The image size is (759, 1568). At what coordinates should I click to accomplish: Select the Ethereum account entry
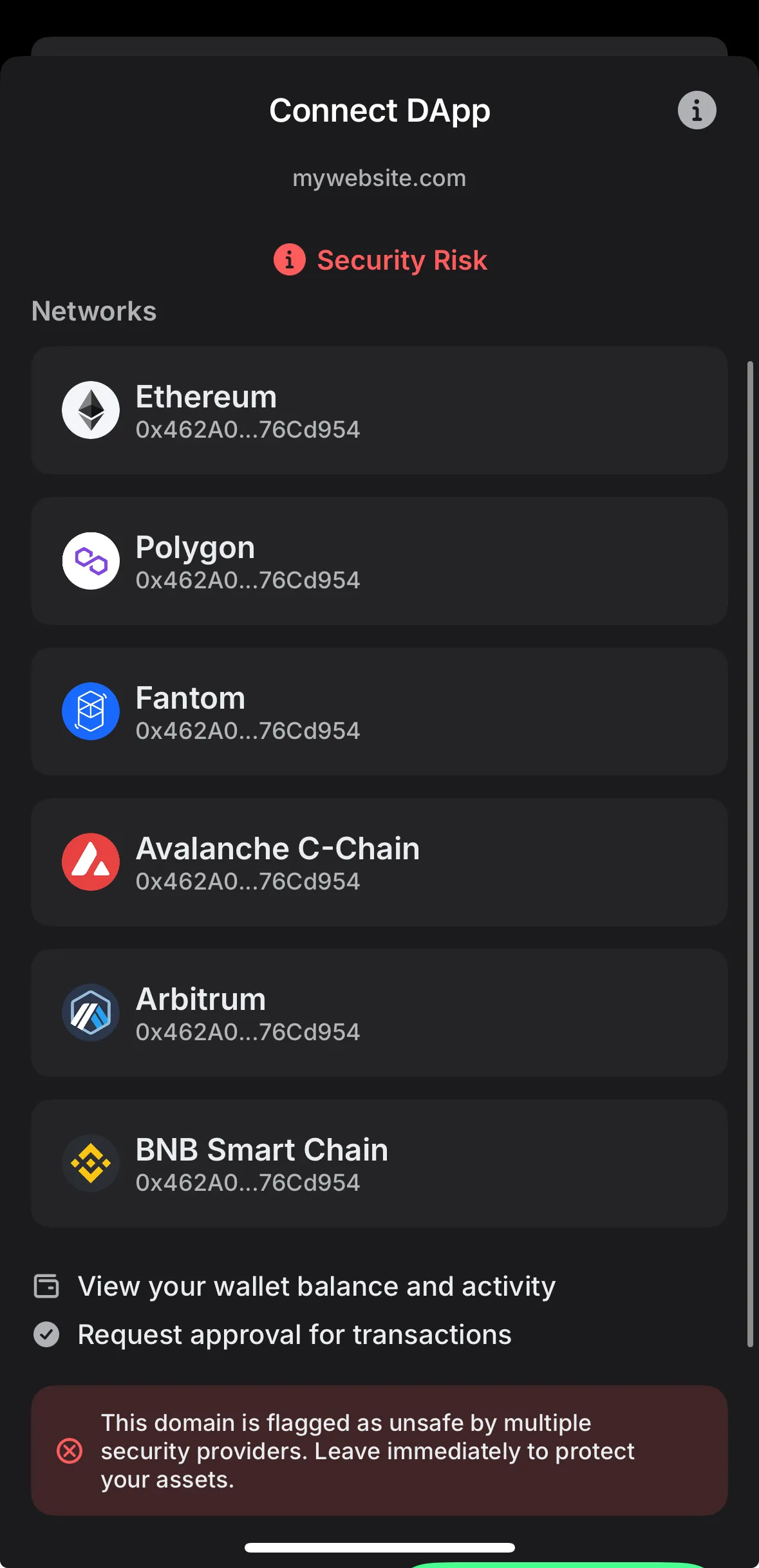(379, 410)
